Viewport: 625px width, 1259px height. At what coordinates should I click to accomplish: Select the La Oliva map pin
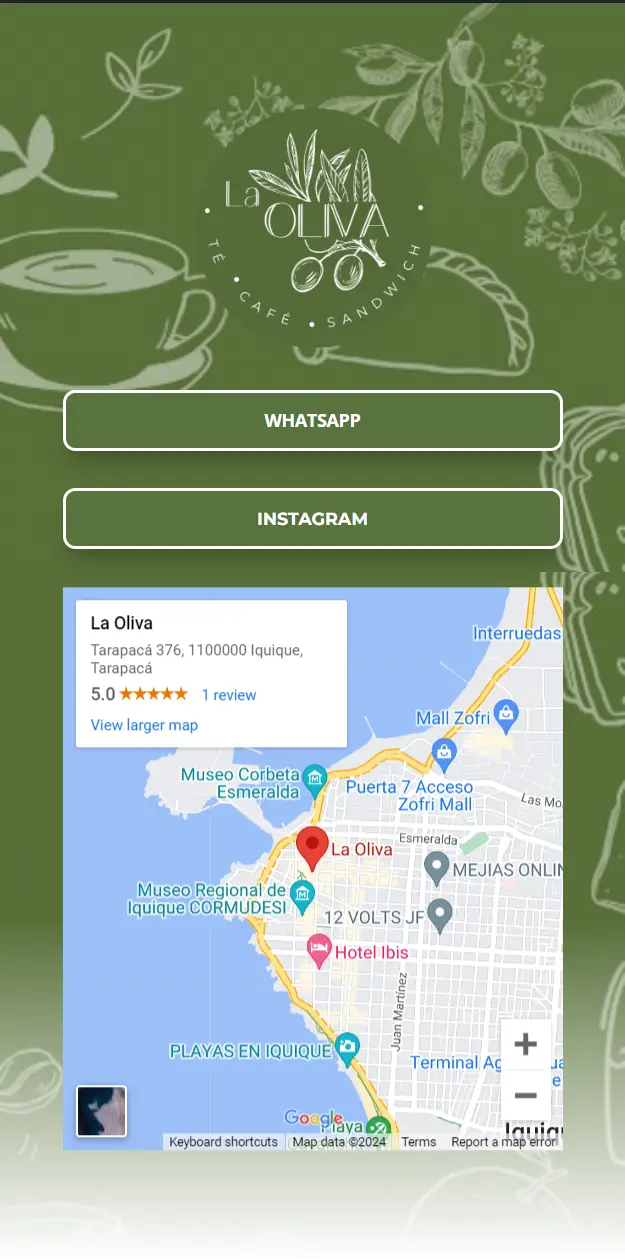312,846
